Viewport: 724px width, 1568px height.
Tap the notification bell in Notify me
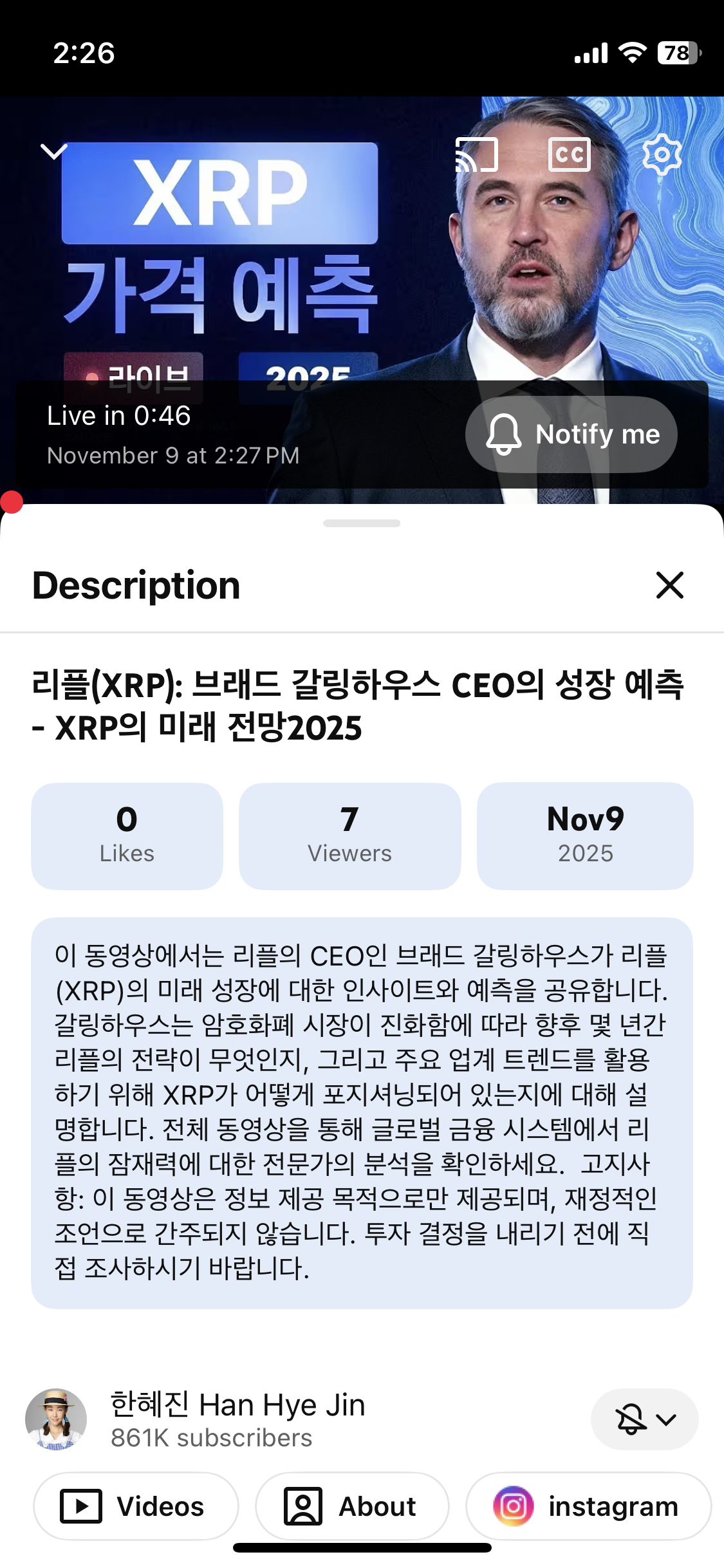click(x=506, y=434)
